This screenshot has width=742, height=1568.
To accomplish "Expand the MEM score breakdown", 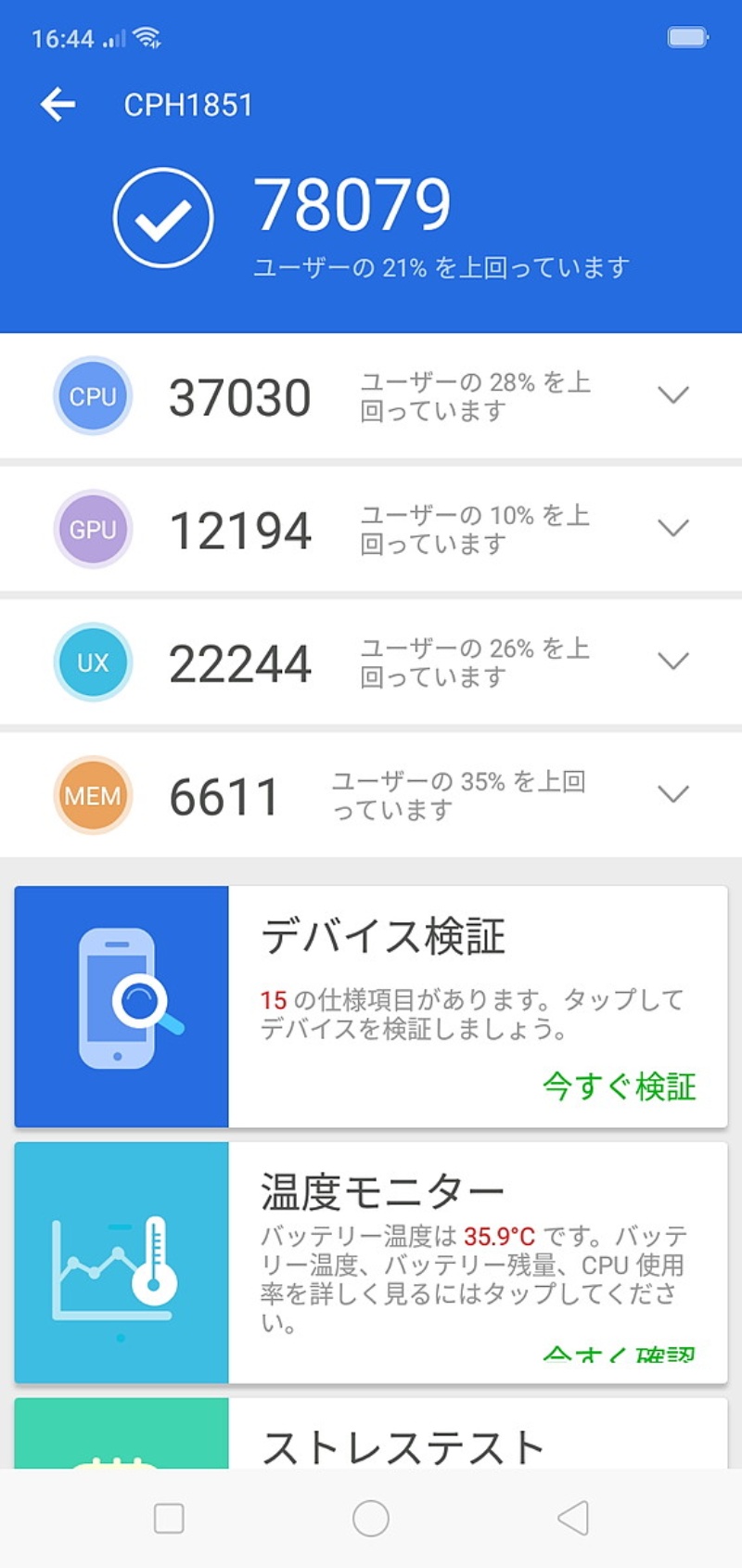I will click(672, 794).
